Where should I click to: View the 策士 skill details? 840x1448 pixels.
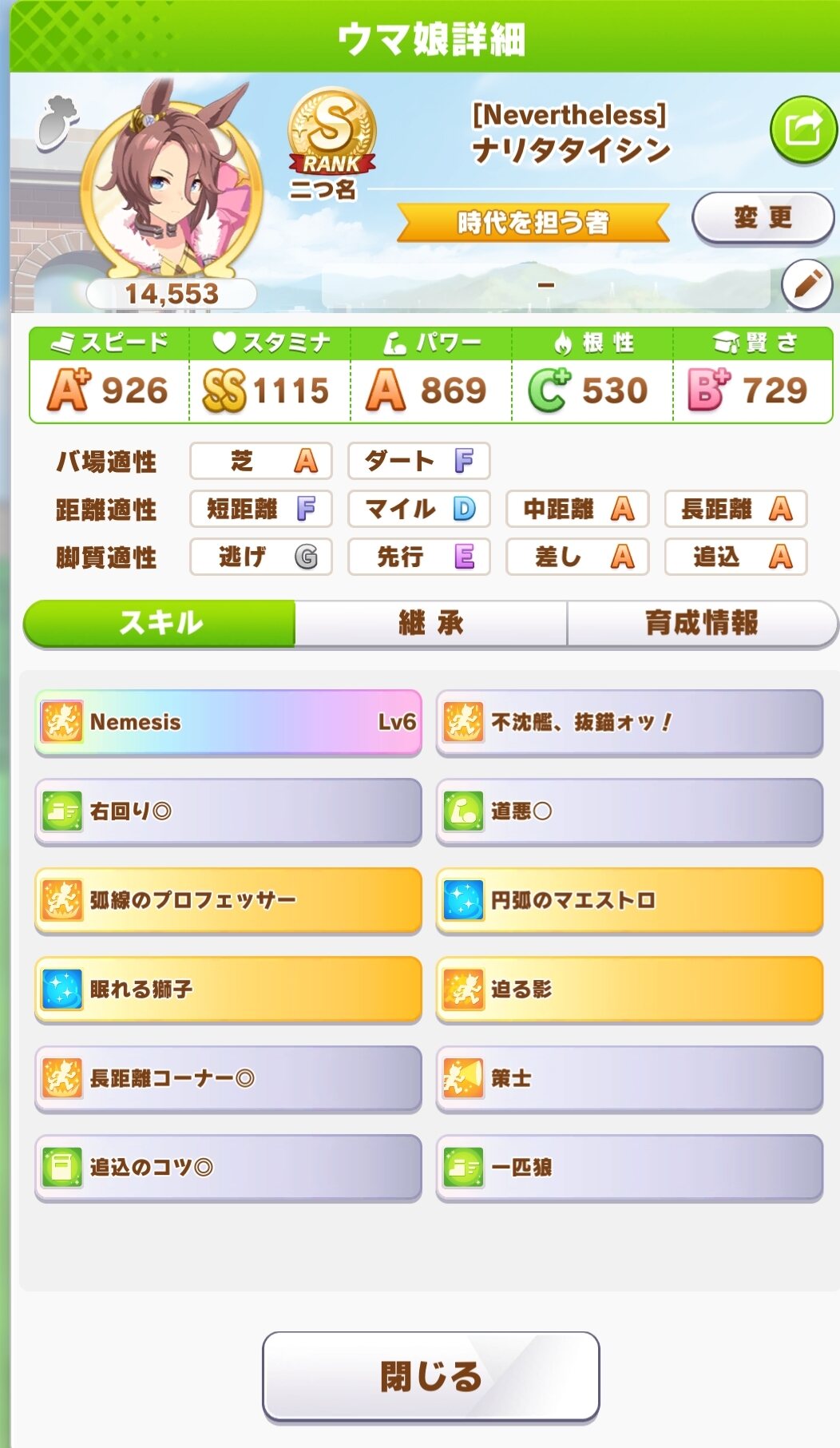click(629, 1078)
